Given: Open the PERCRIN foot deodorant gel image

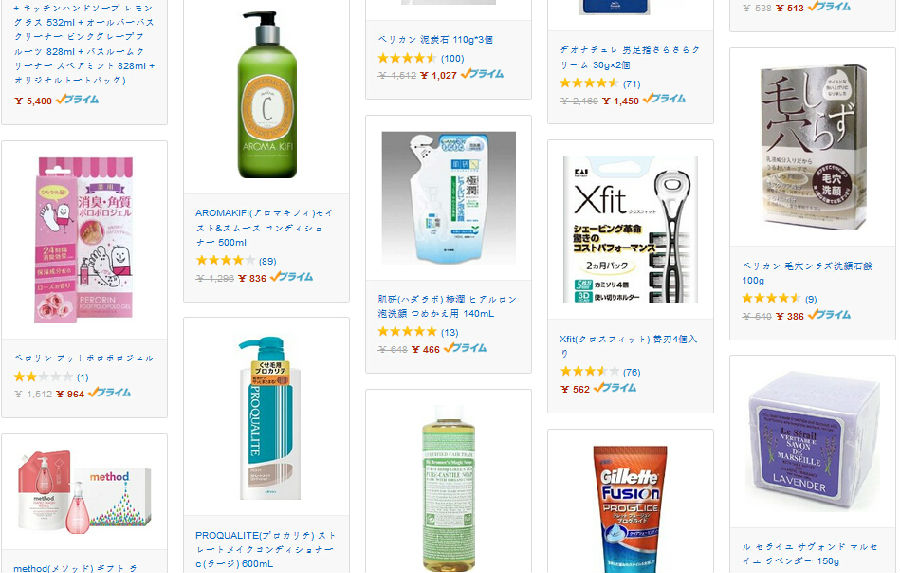Looking at the screenshot, I should coord(84,240).
